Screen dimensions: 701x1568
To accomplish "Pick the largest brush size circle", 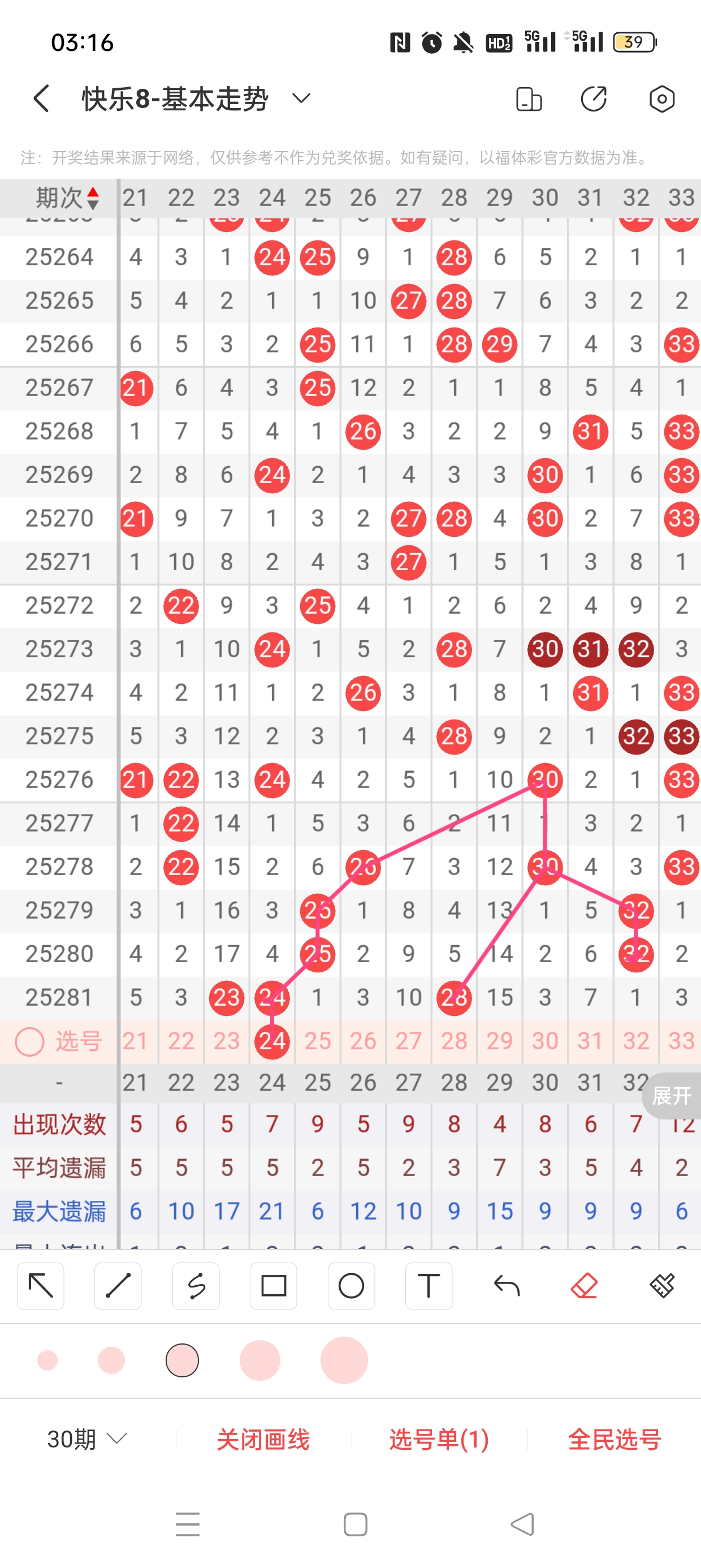I will pos(344,1360).
